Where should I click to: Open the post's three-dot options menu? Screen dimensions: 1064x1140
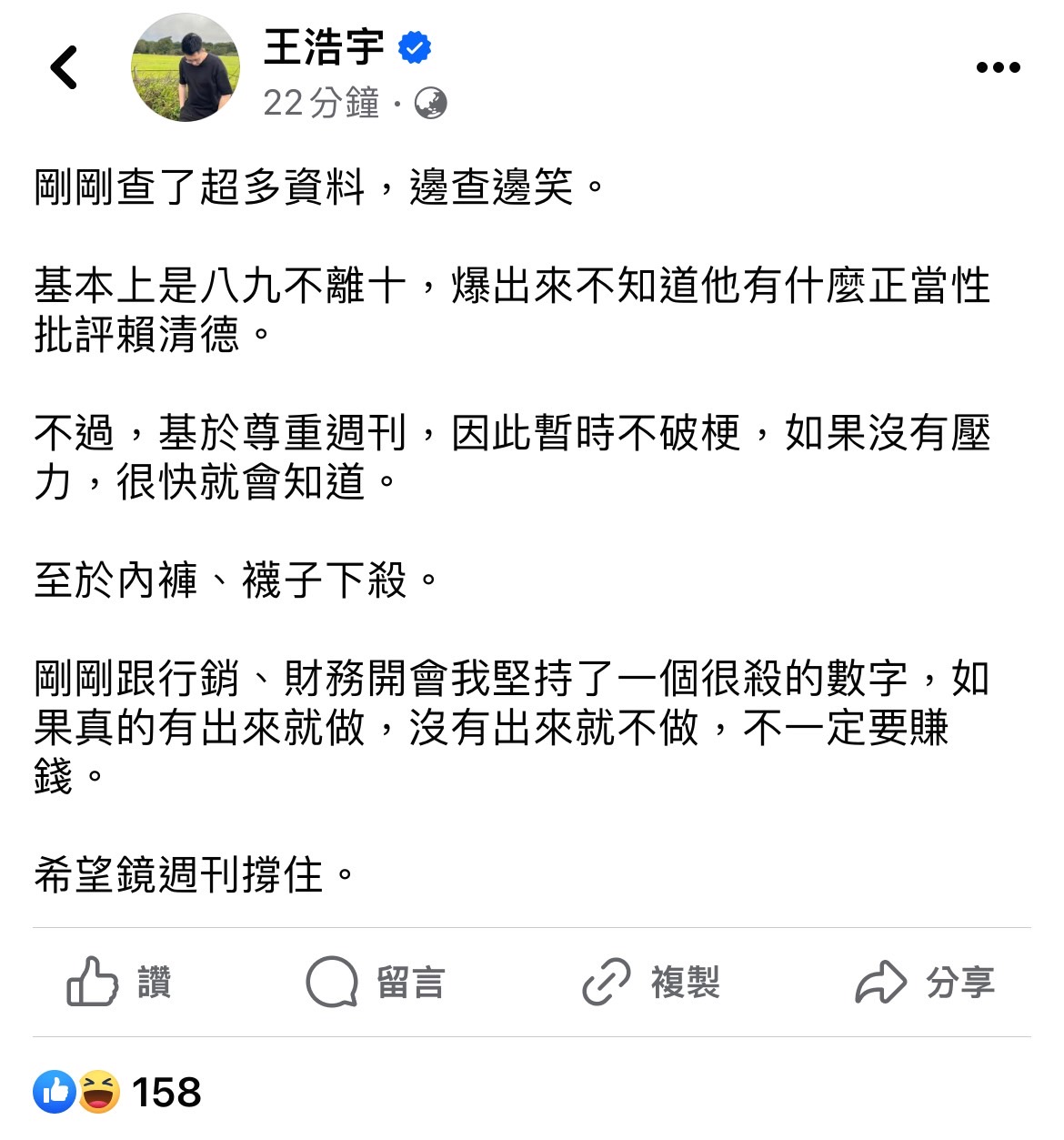pyautogui.click(x=998, y=68)
